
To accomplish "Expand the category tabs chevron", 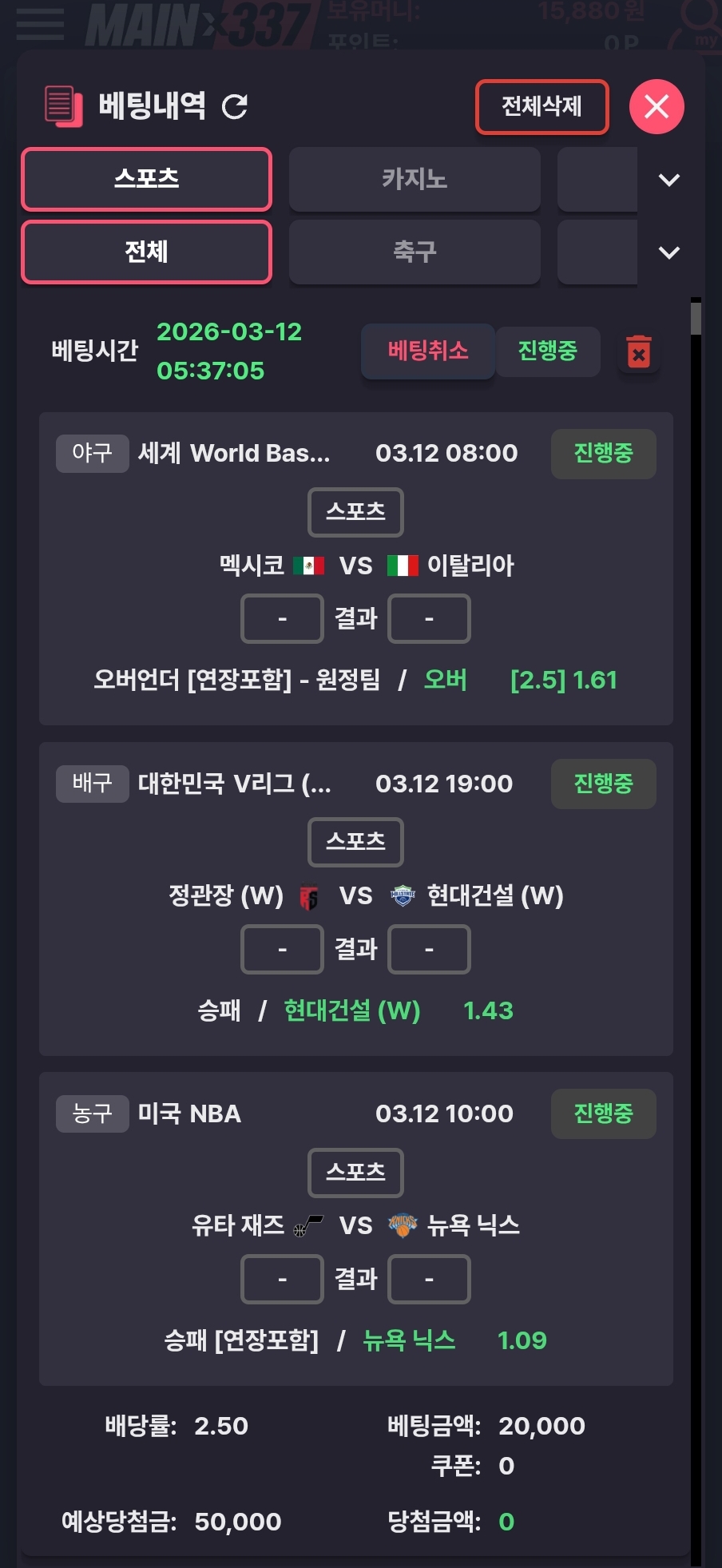I will click(668, 180).
